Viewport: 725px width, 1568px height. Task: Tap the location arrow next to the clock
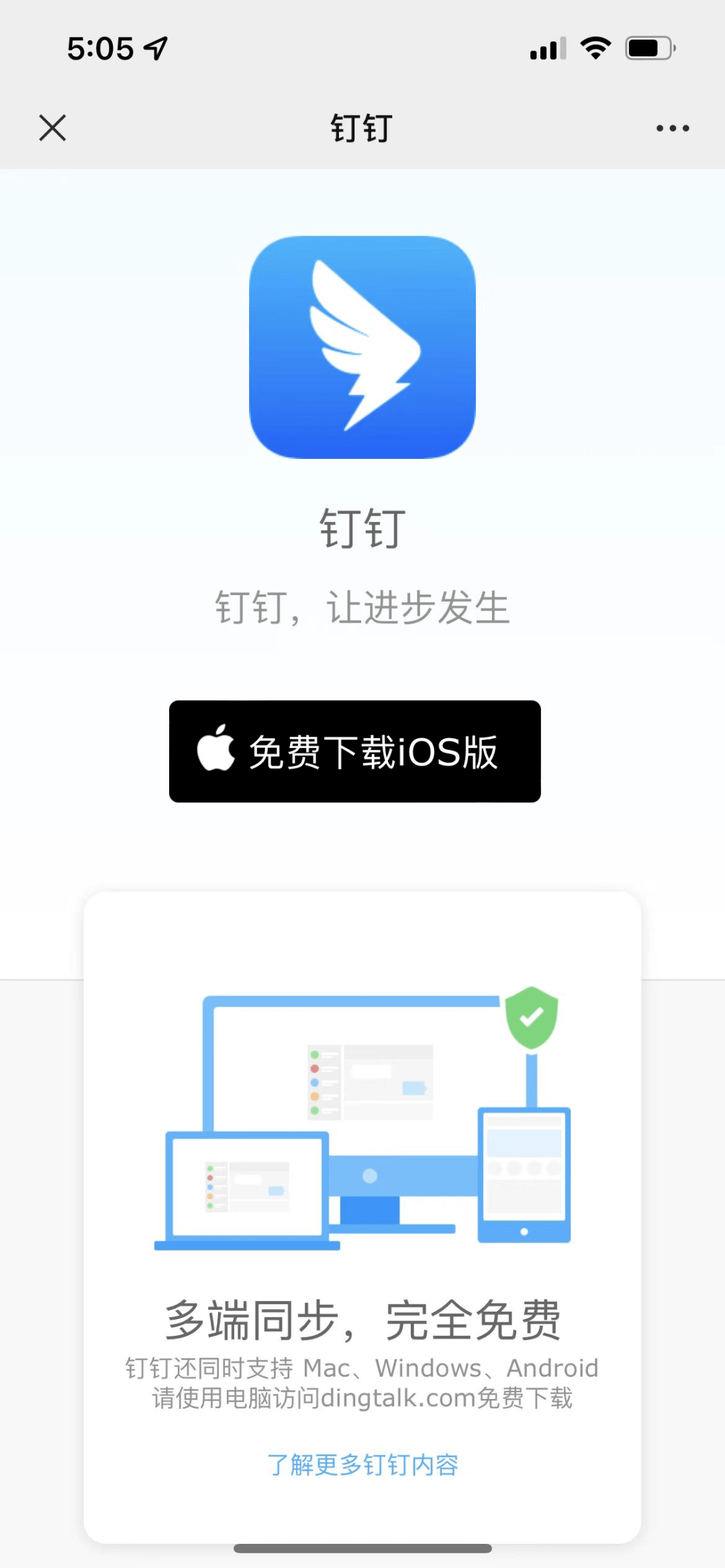(x=156, y=47)
